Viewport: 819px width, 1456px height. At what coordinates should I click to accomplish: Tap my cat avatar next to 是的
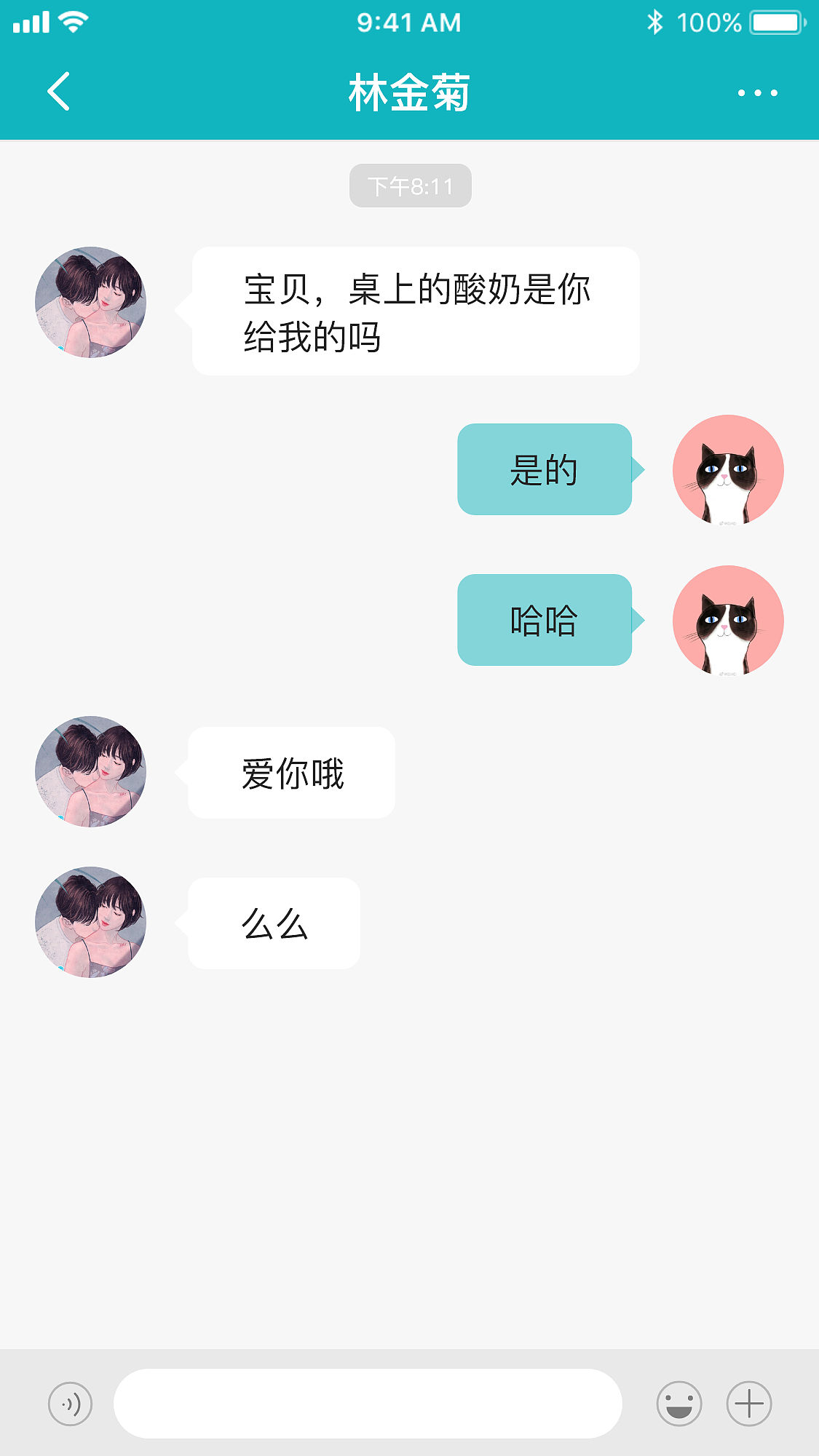(x=728, y=470)
